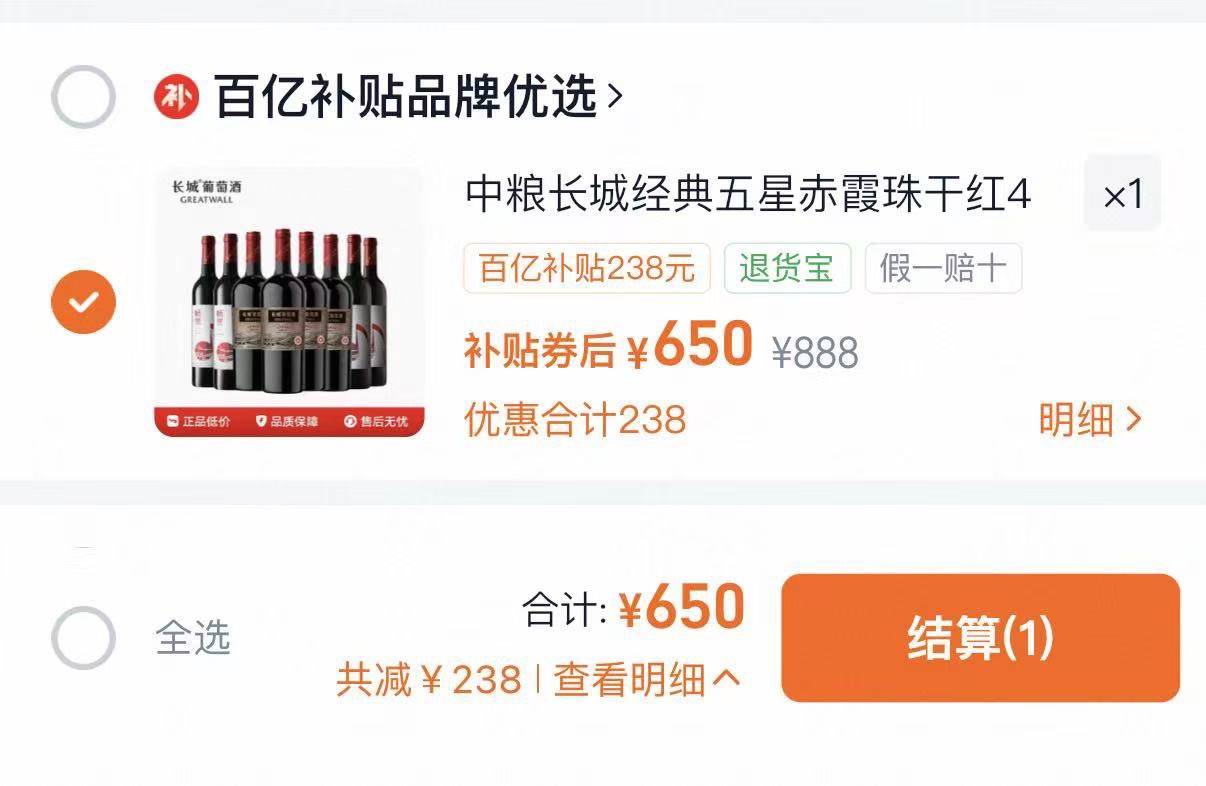Tap 结算(1) to check out

point(980,638)
